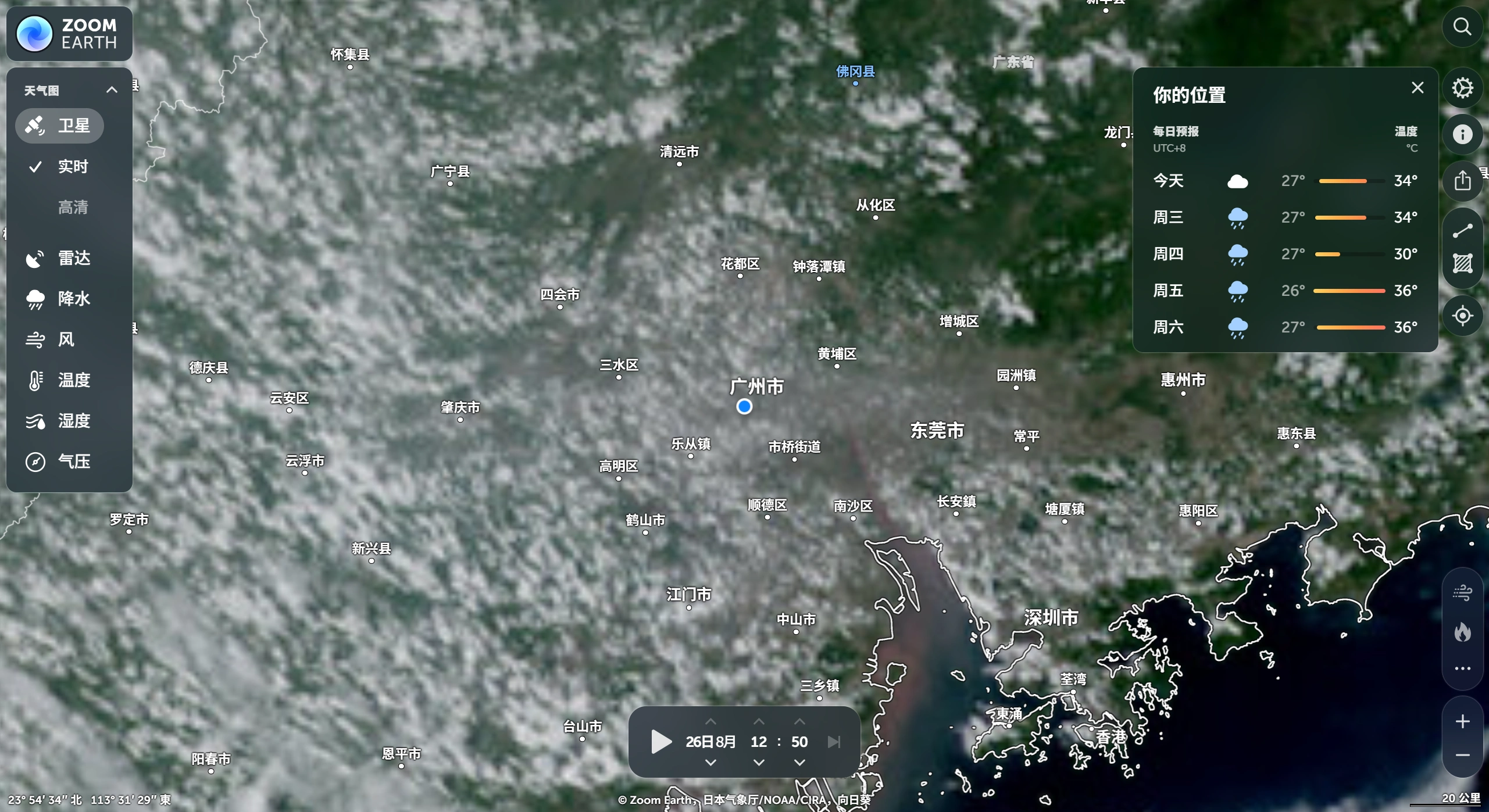Center map on my location
The width and height of the screenshot is (1489, 812).
(x=1462, y=316)
